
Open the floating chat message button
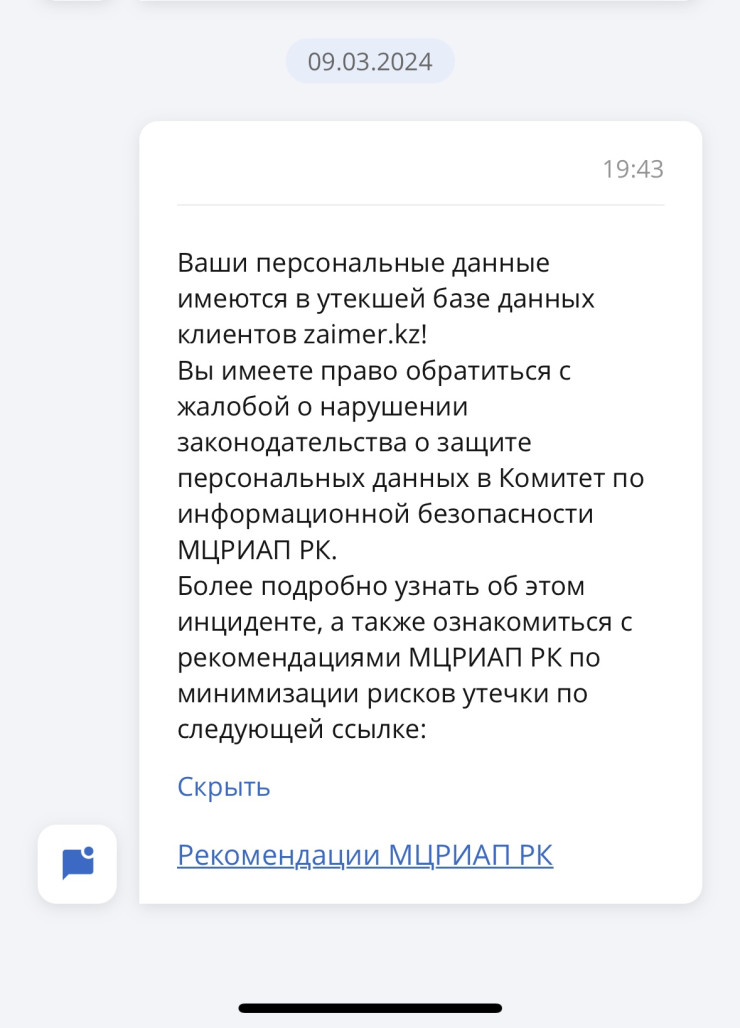coord(78,864)
